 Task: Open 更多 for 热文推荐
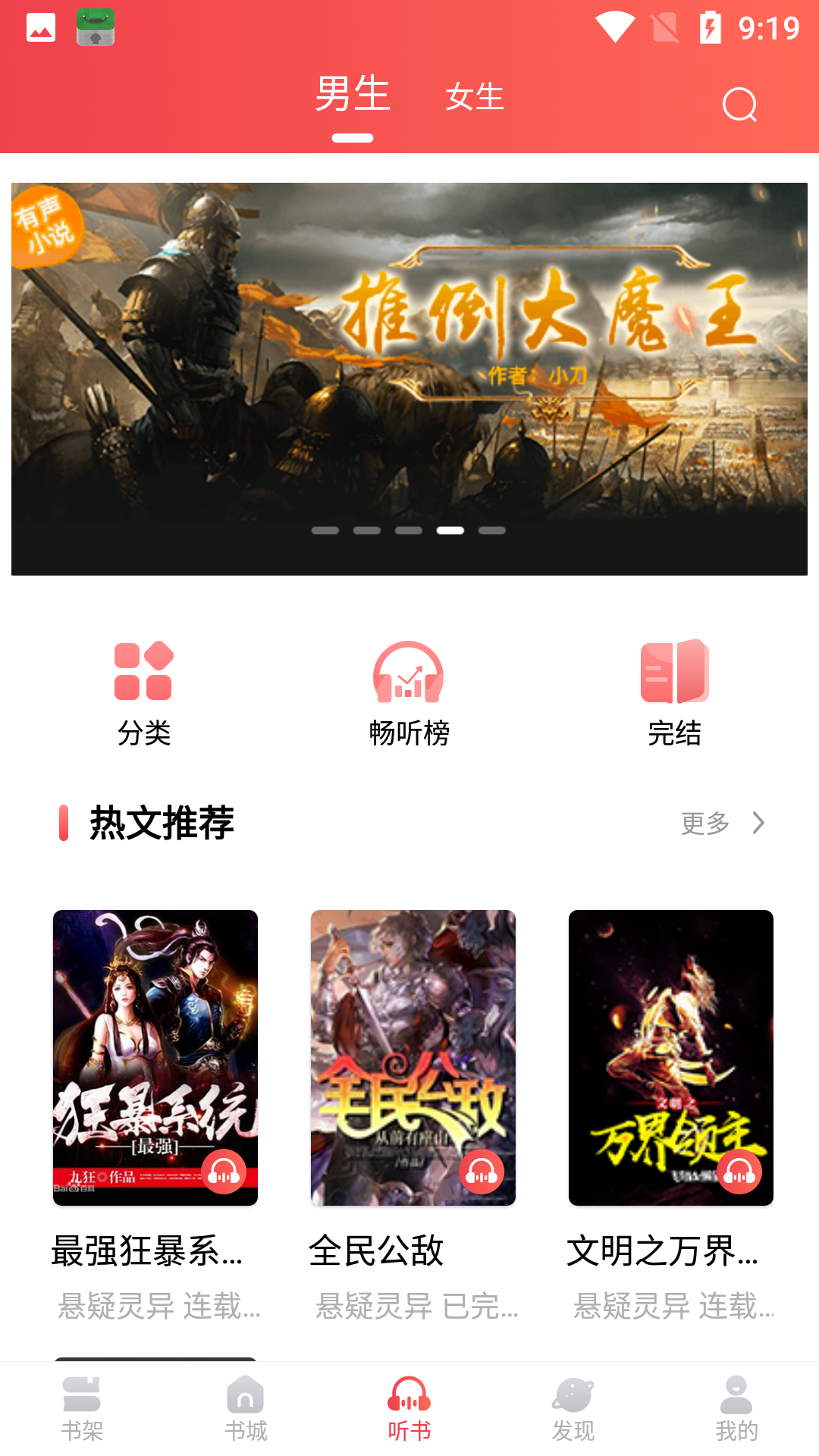click(x=706, y=824)
